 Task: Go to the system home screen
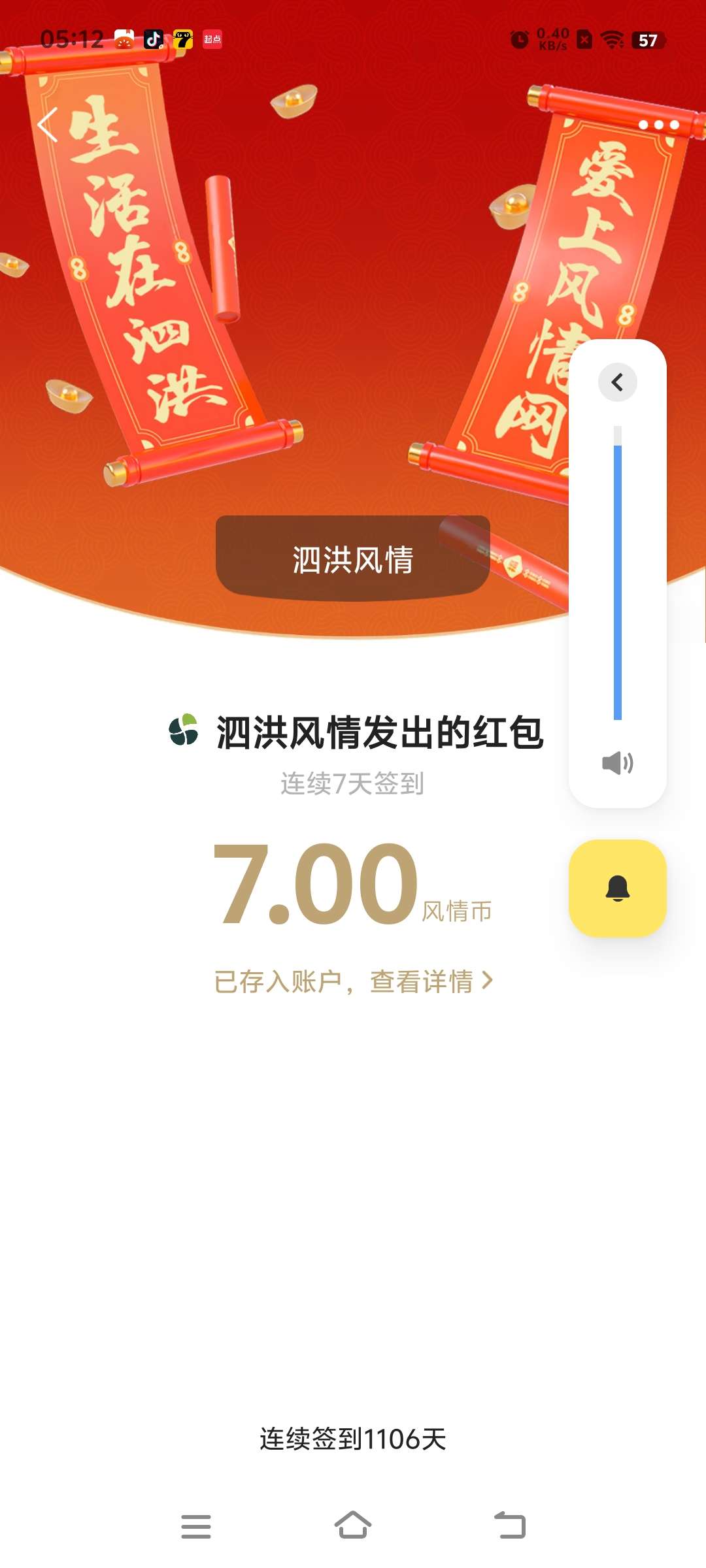click(353, 1526)
